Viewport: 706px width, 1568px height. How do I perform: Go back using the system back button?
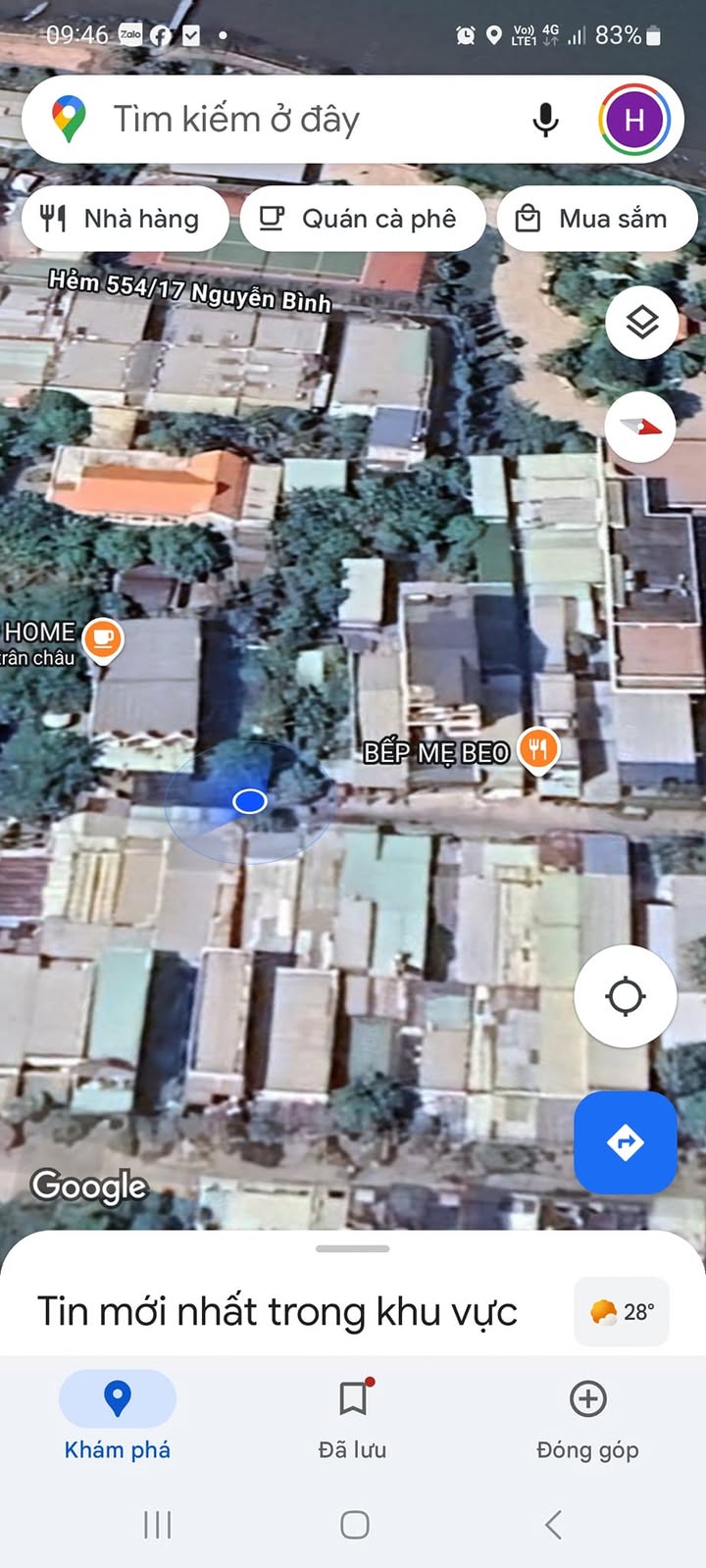[x=553, y=1525]
